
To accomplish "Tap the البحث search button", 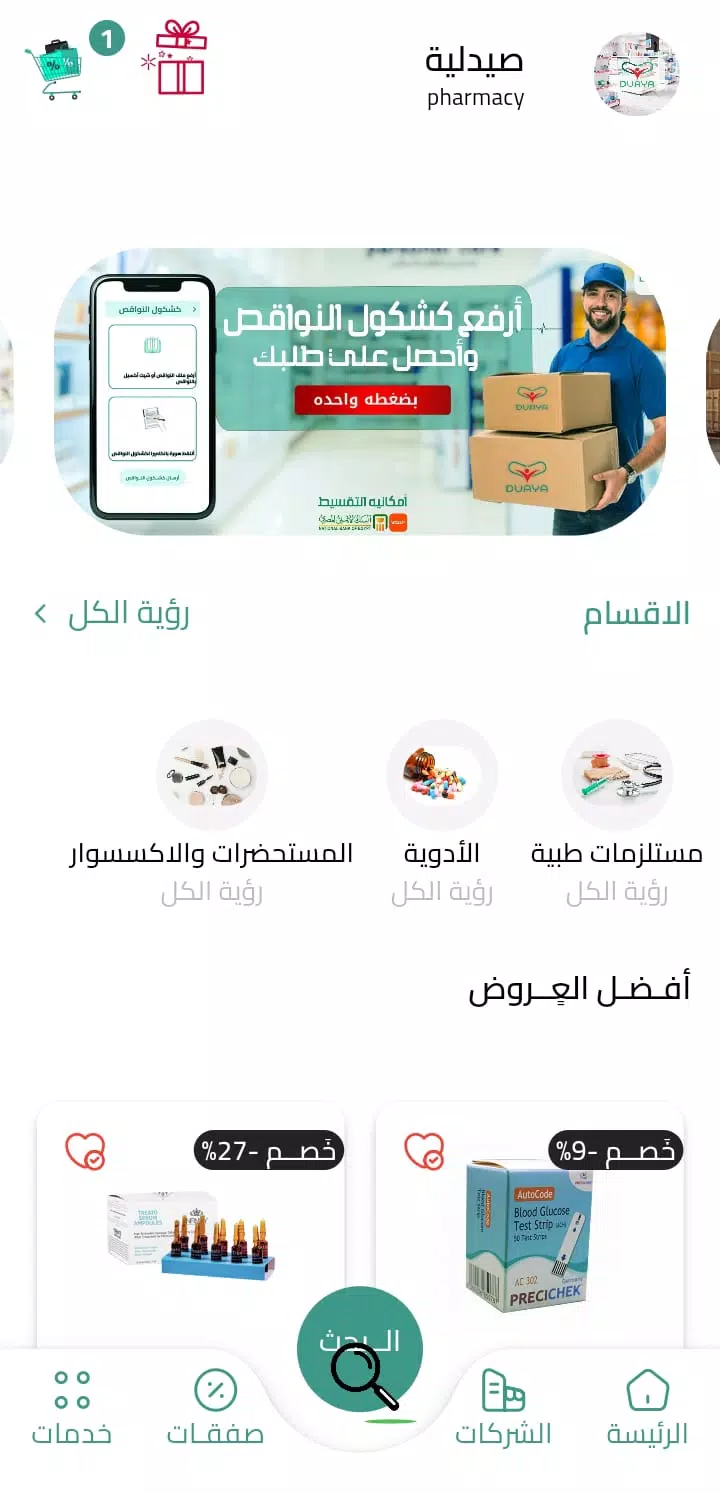I will coord(360,1350).
